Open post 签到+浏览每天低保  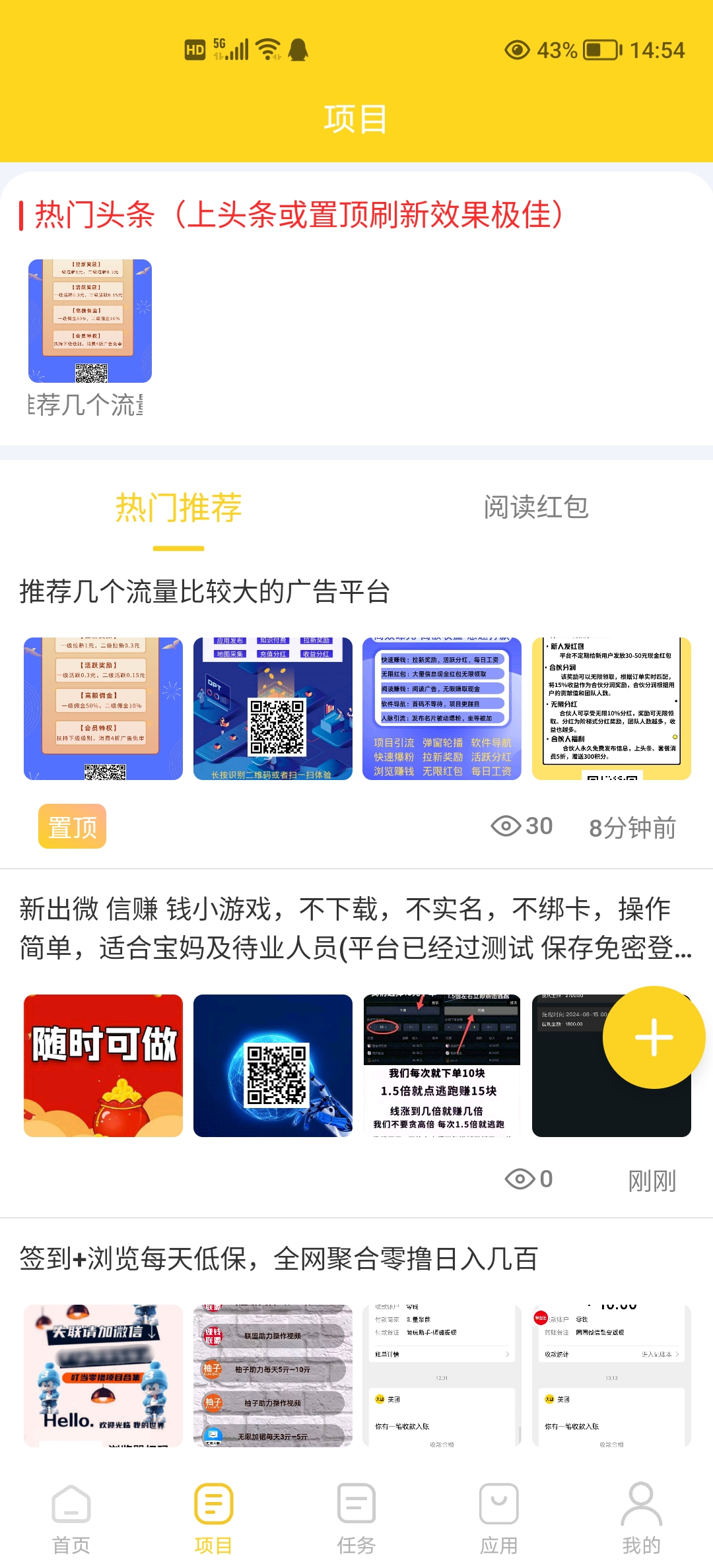[x=279, y=1259]
